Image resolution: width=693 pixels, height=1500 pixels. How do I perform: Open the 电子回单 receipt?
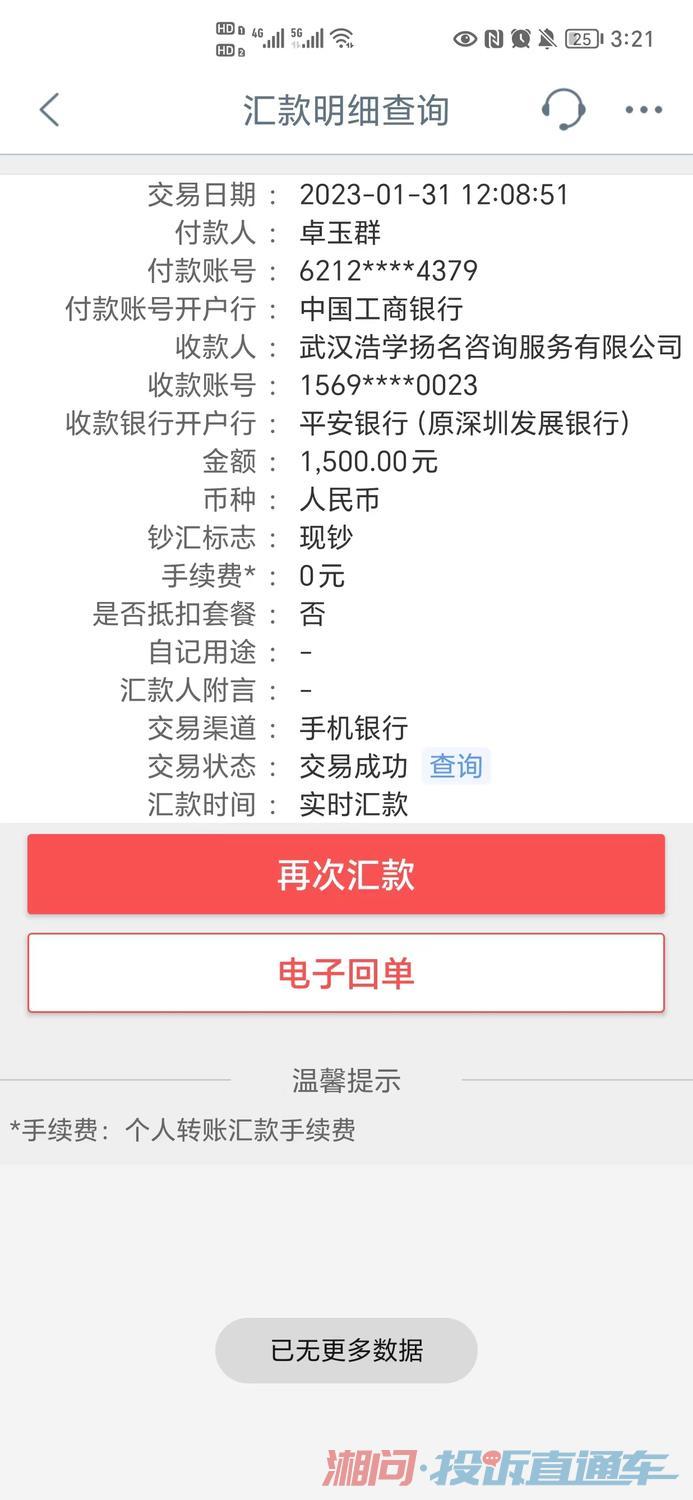(x=346, y=973)
